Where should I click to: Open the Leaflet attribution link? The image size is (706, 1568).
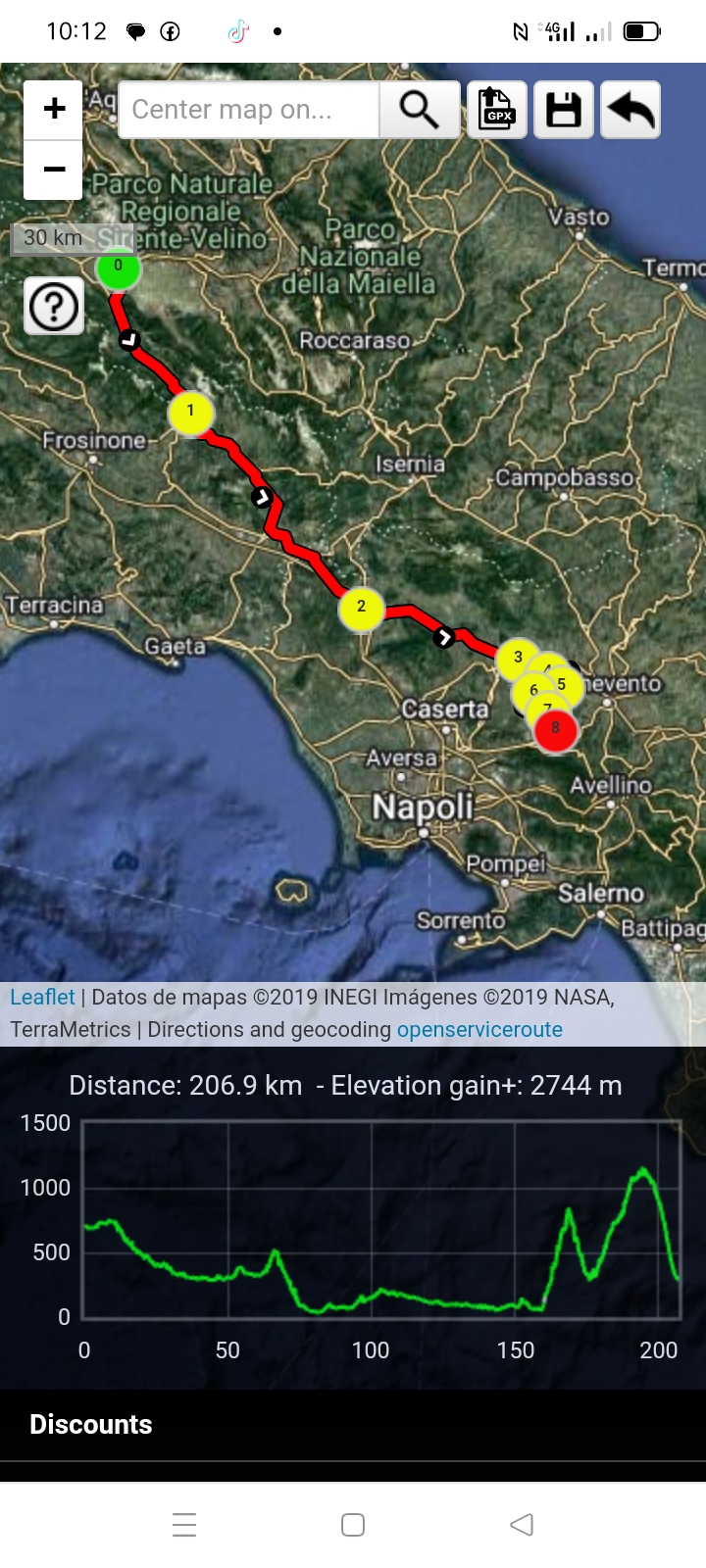tap(42, 997)
